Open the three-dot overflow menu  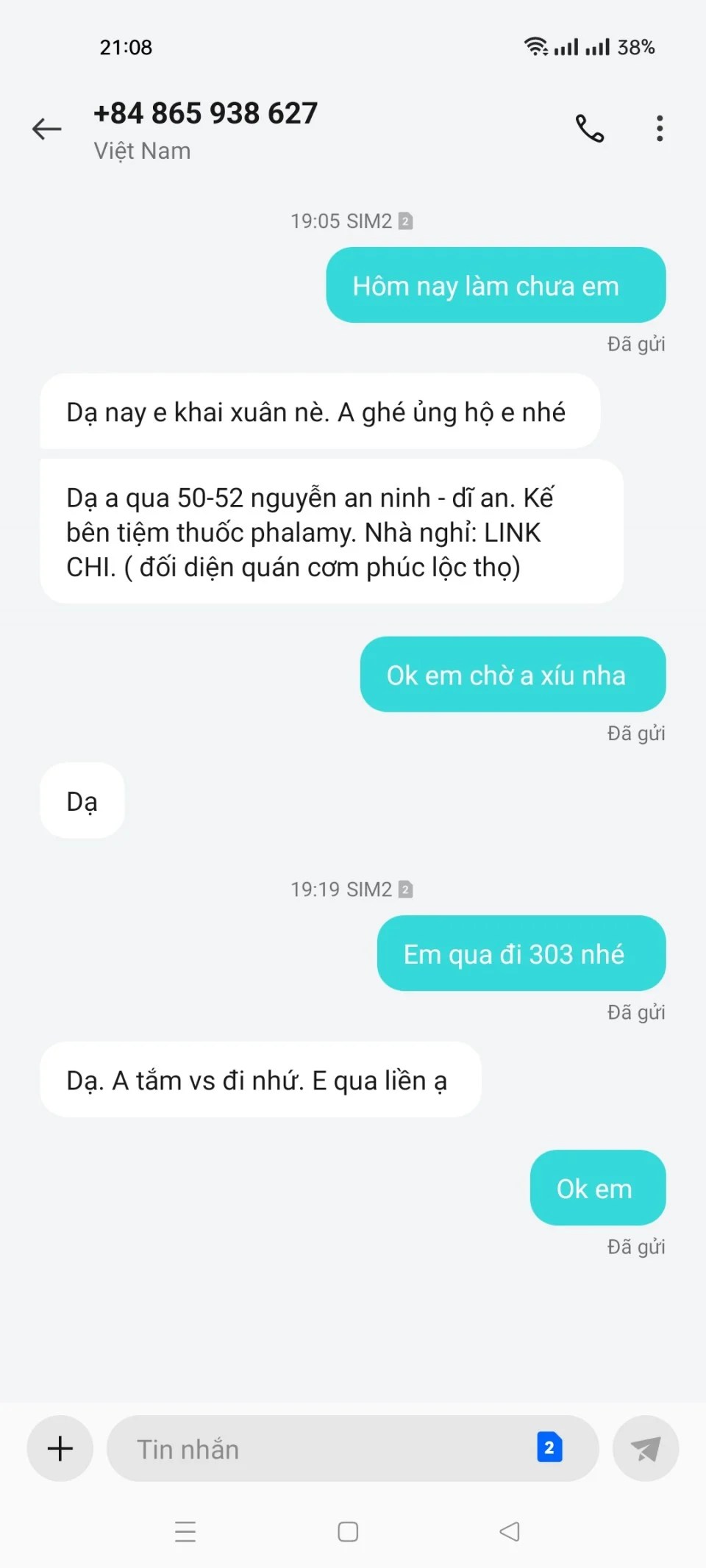click(660, 129)
